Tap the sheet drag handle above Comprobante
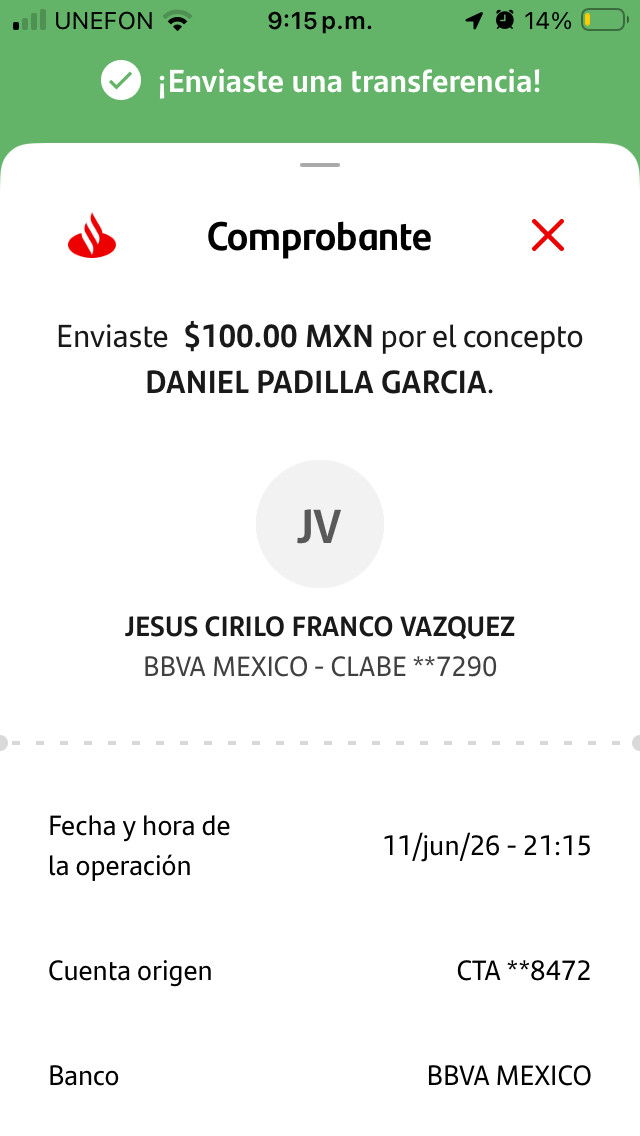Viewport: 640px width, 1136px height. coord(320,165)
